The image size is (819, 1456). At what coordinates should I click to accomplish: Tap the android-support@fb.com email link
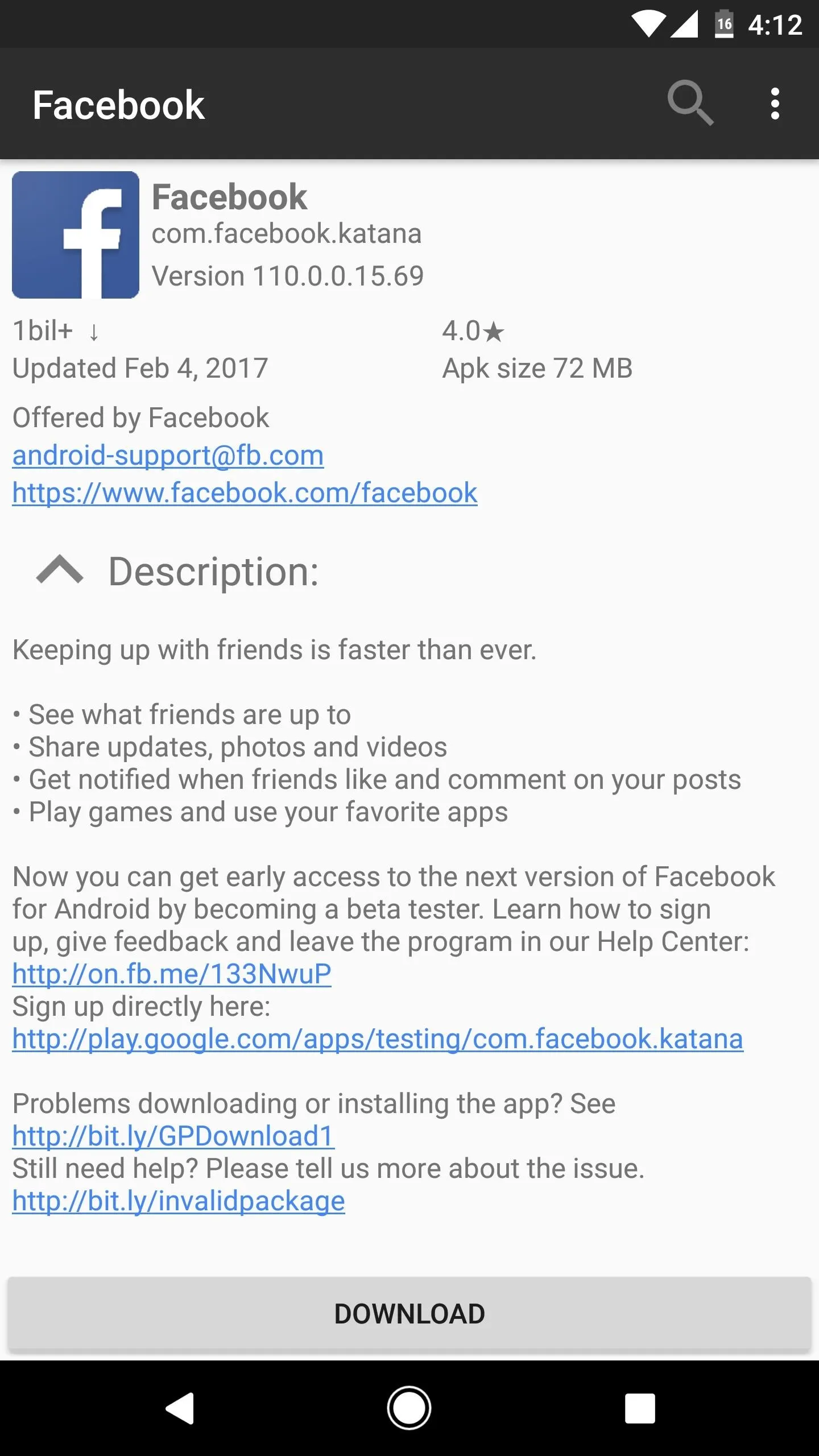[168, 456]
